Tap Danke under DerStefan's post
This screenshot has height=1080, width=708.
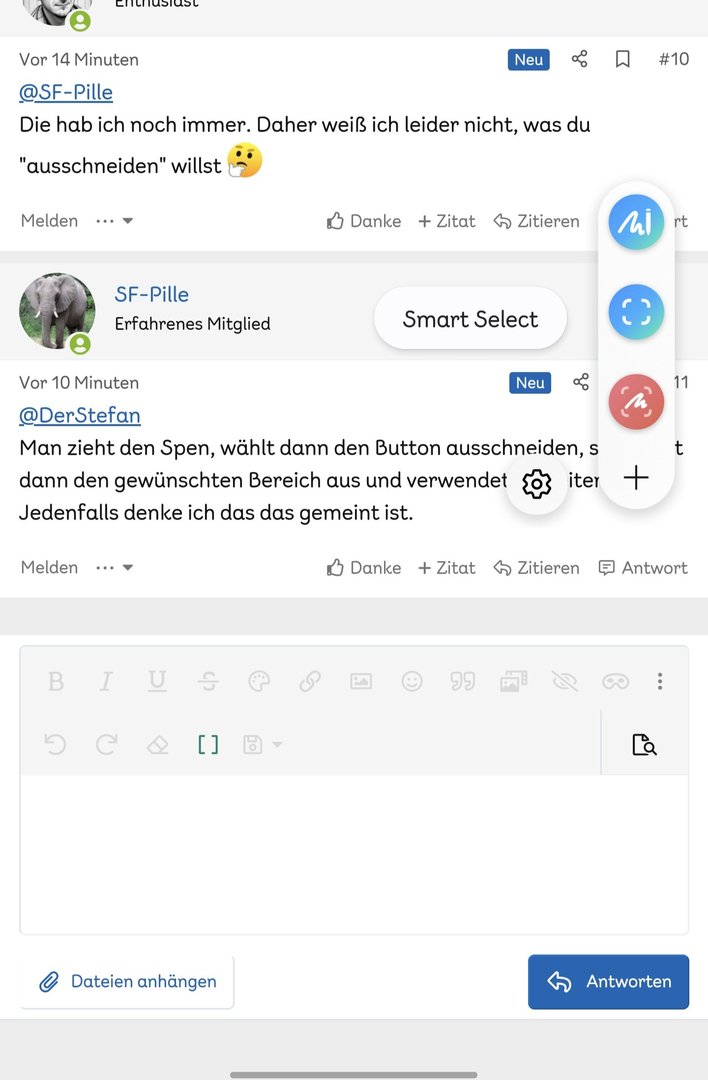[x=364, y=221]
